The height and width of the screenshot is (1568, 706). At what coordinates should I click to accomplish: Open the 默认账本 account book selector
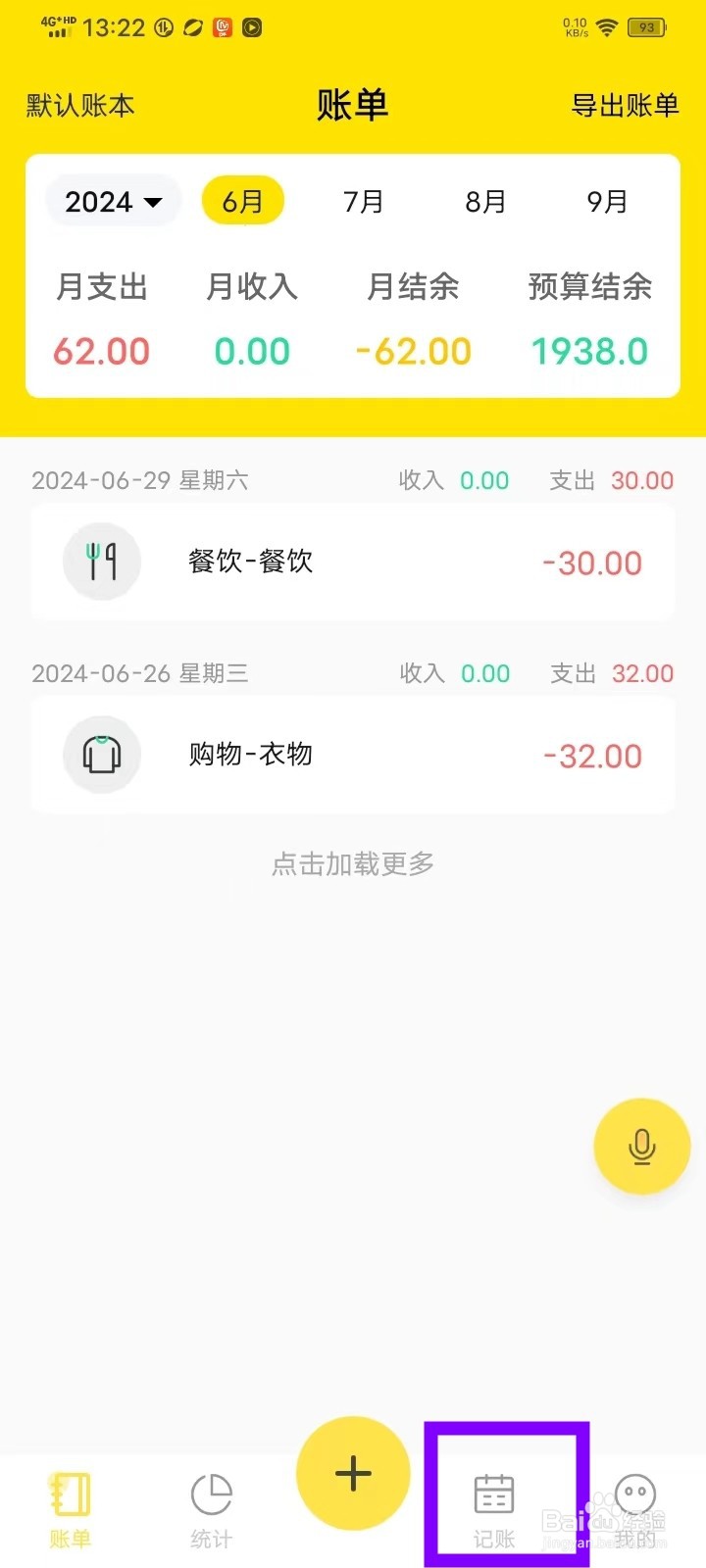coord(80,106)
